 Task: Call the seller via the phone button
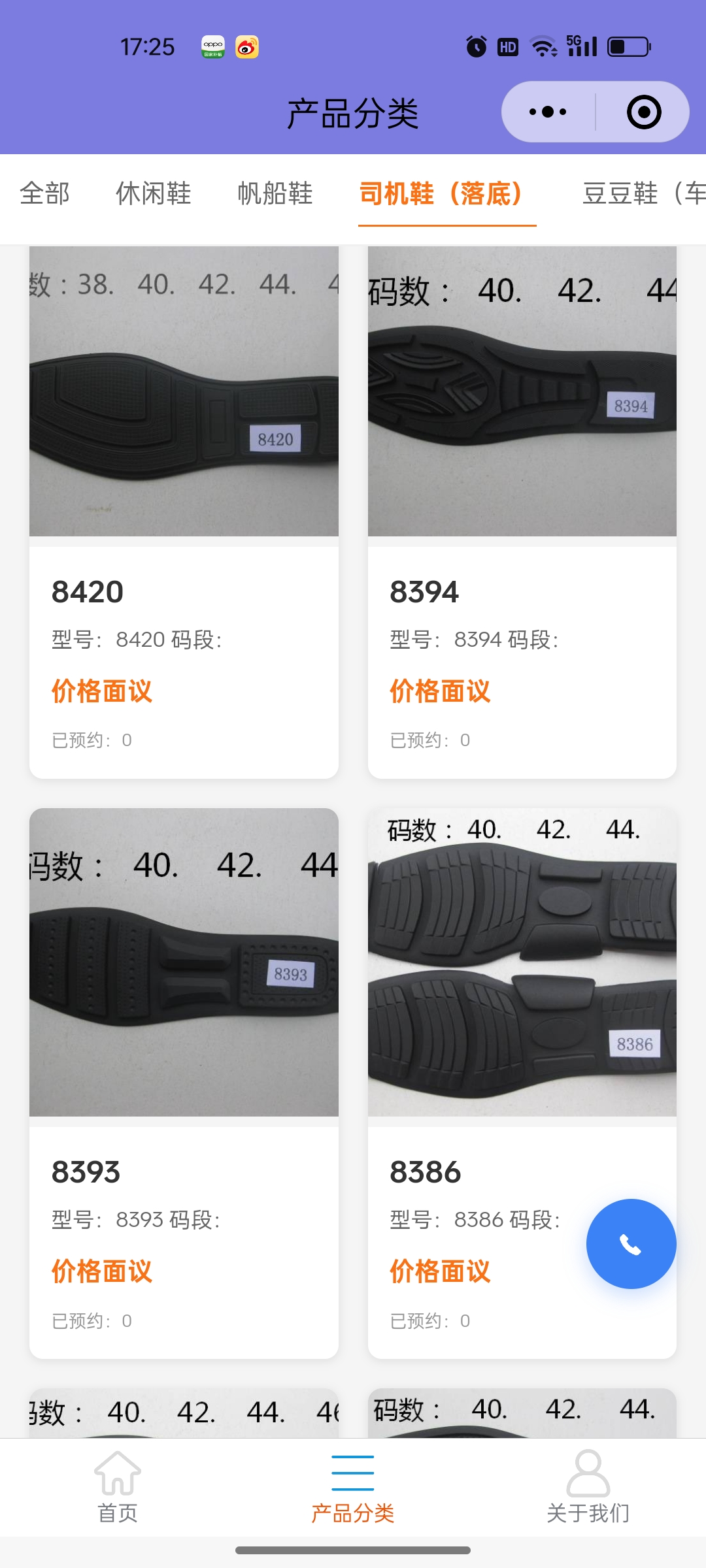(x=631, y=1244)
